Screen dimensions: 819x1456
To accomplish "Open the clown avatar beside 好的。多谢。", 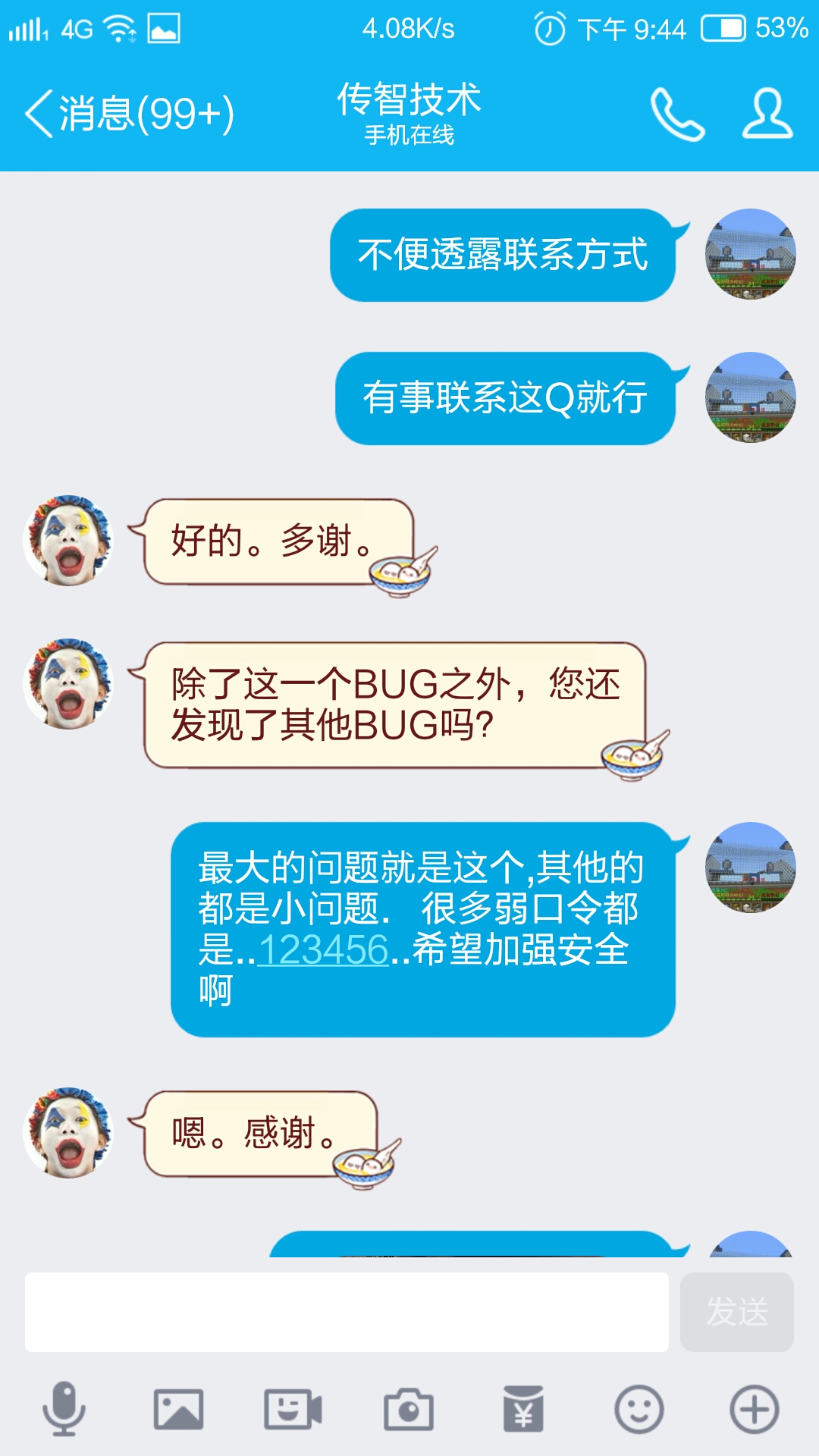I will [x=68, y=541].
